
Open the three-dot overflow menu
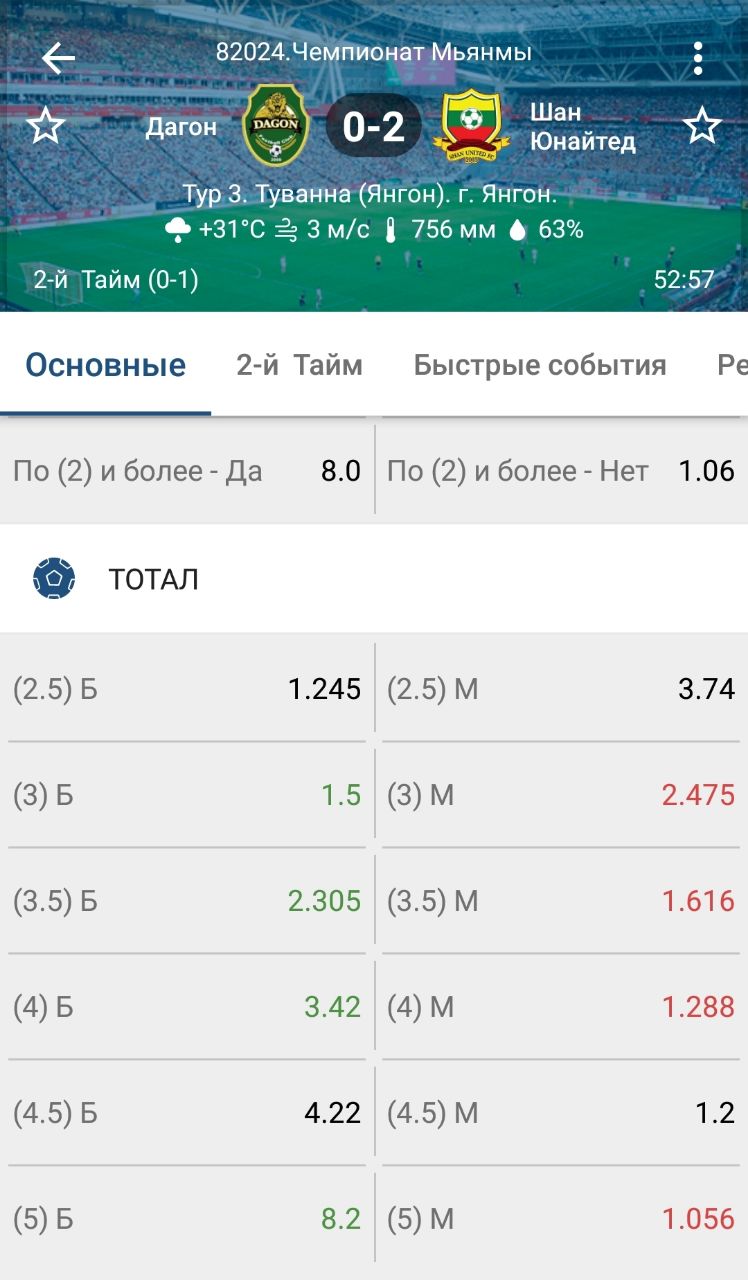698,58
